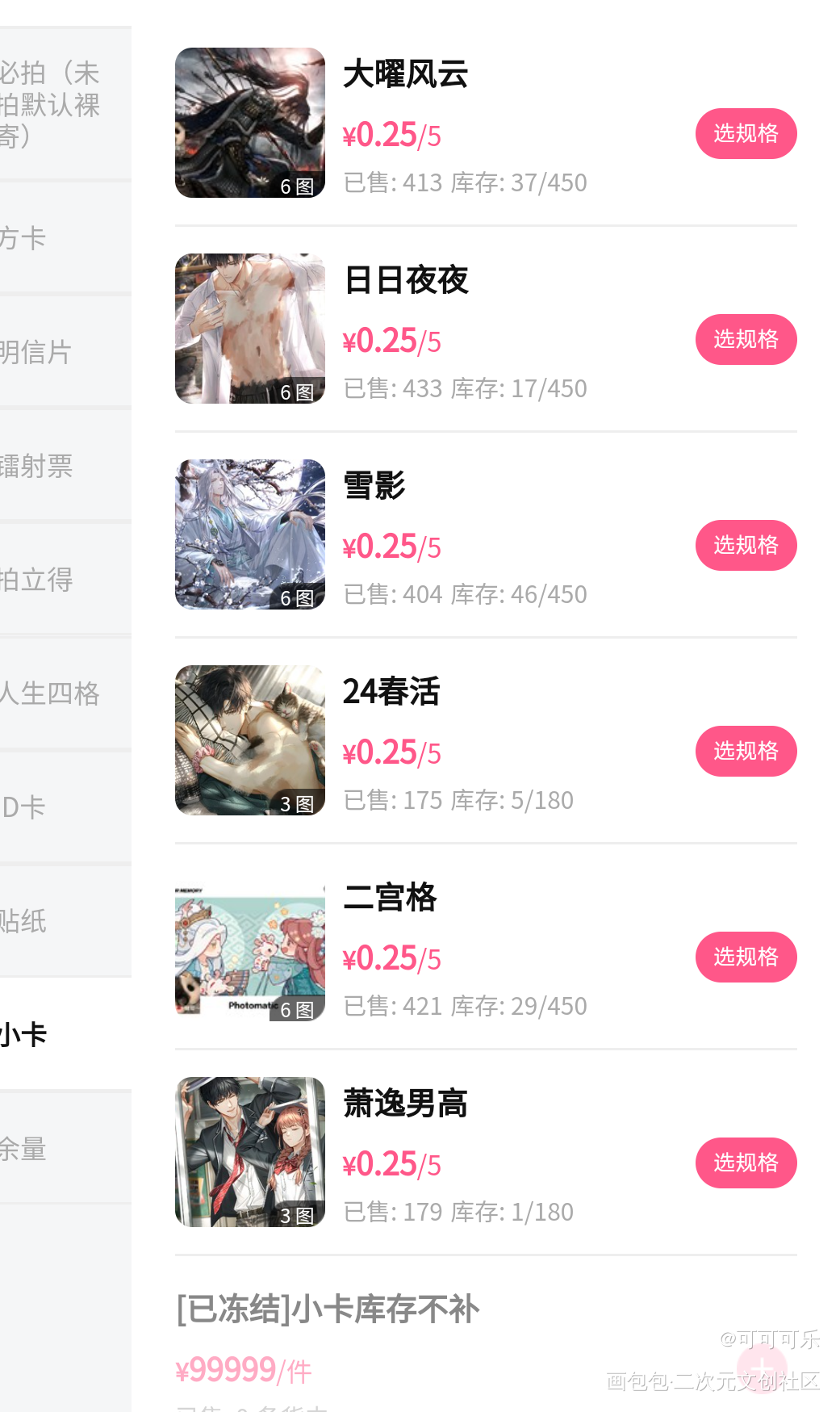The width and height of the screenshot is (840, 1412).
Task: Open the 贴纸 category
Action: click(48, 921)
